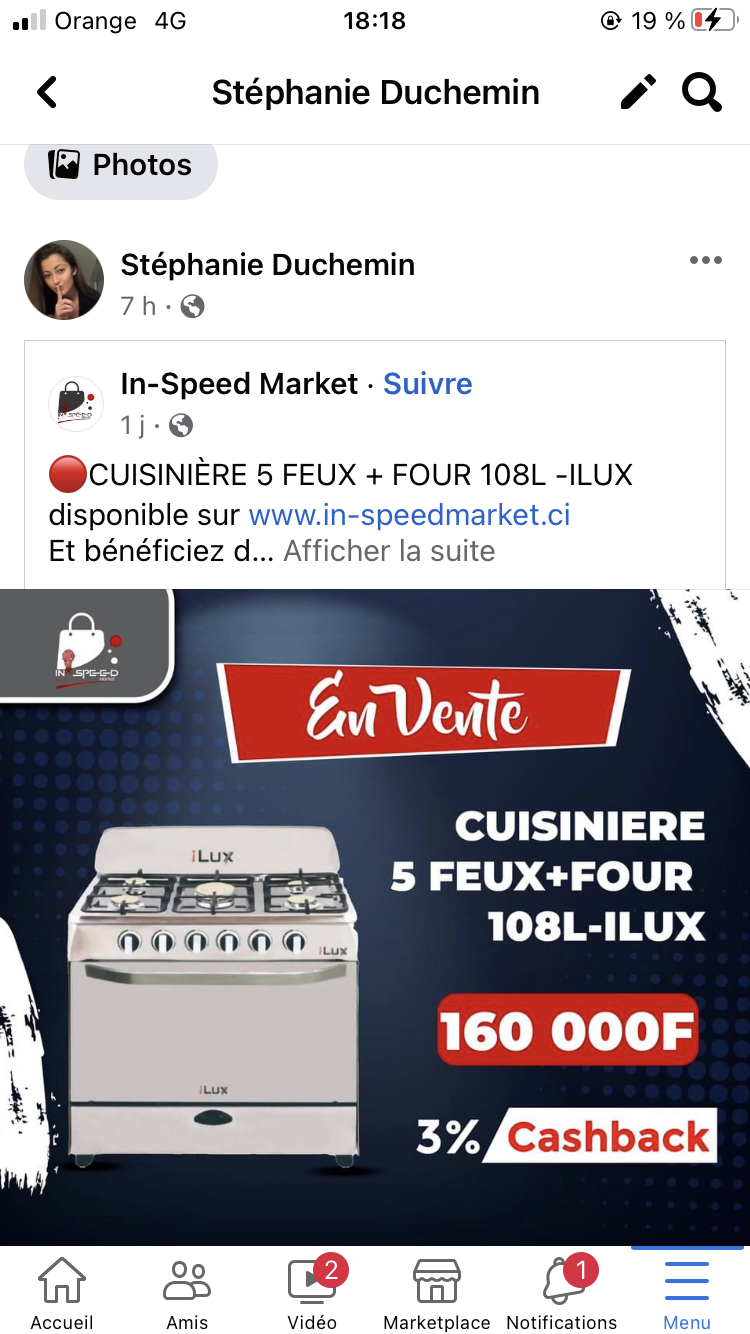
Task: Open the In-Speed Market page name
Action: (239, 384)
